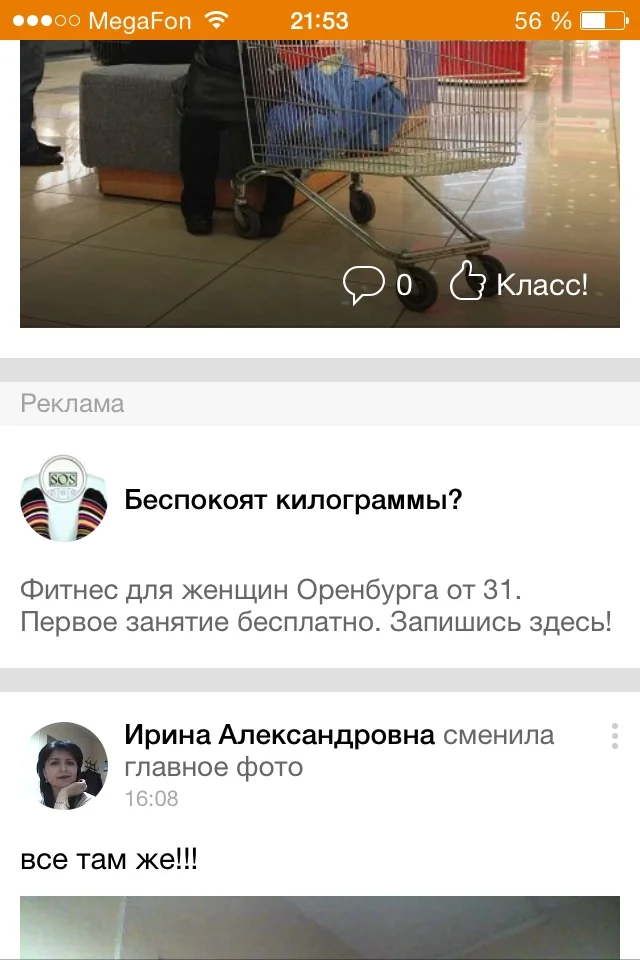640x960 pixels.
Task: Open Ирина Александровна's profile by name
Action: (279, 736)
